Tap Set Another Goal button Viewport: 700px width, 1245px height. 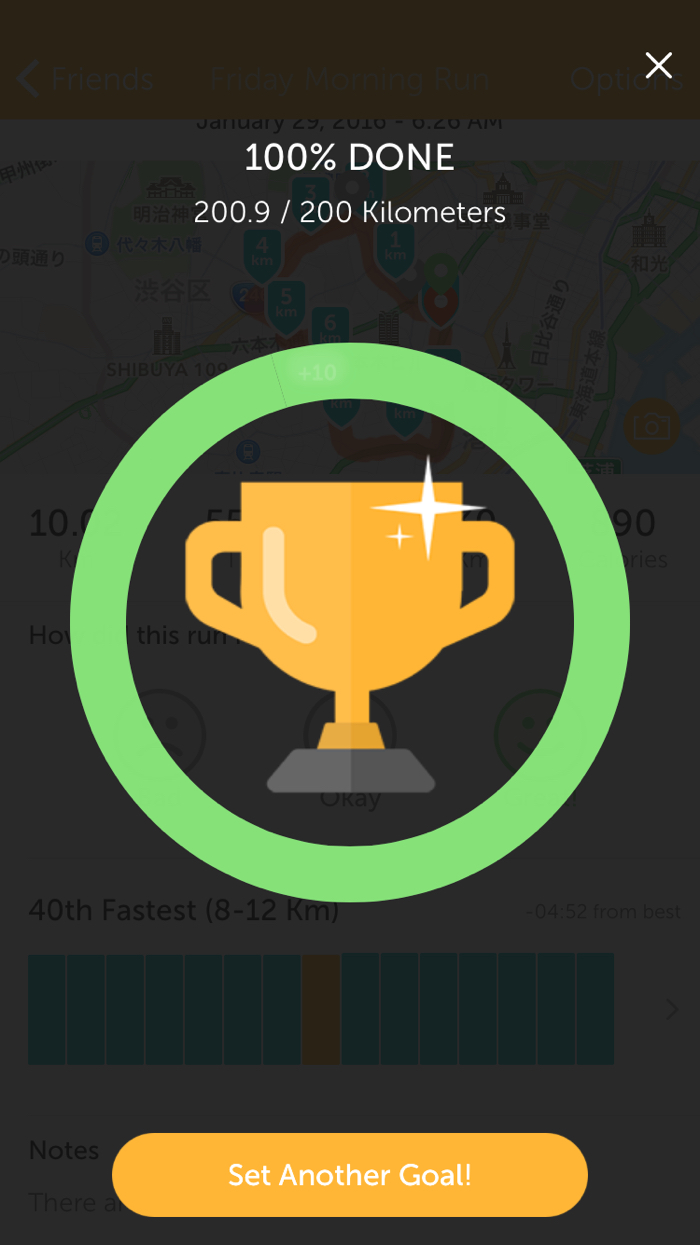(x=349, y=1174)
